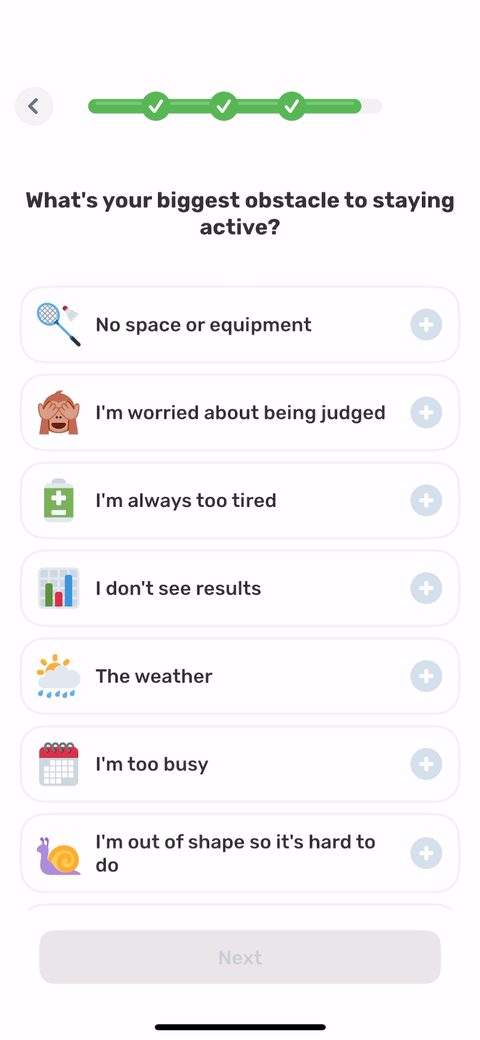
Task: Choose I'm worried about being judged
Action: 240,413
